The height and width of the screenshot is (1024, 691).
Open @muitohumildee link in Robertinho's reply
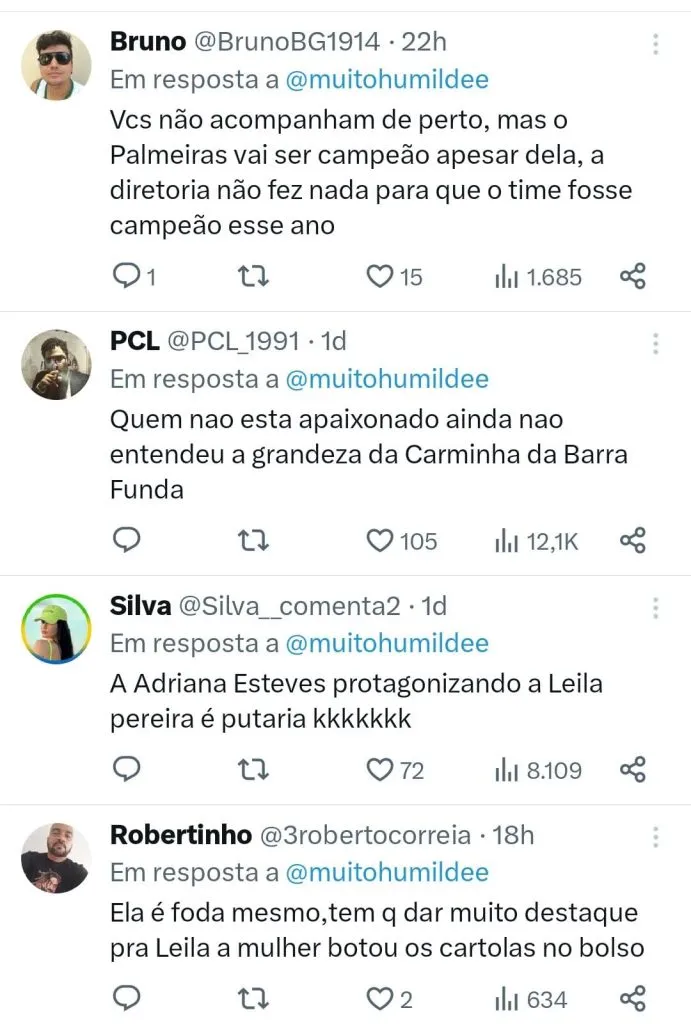[x=387, y=872]
